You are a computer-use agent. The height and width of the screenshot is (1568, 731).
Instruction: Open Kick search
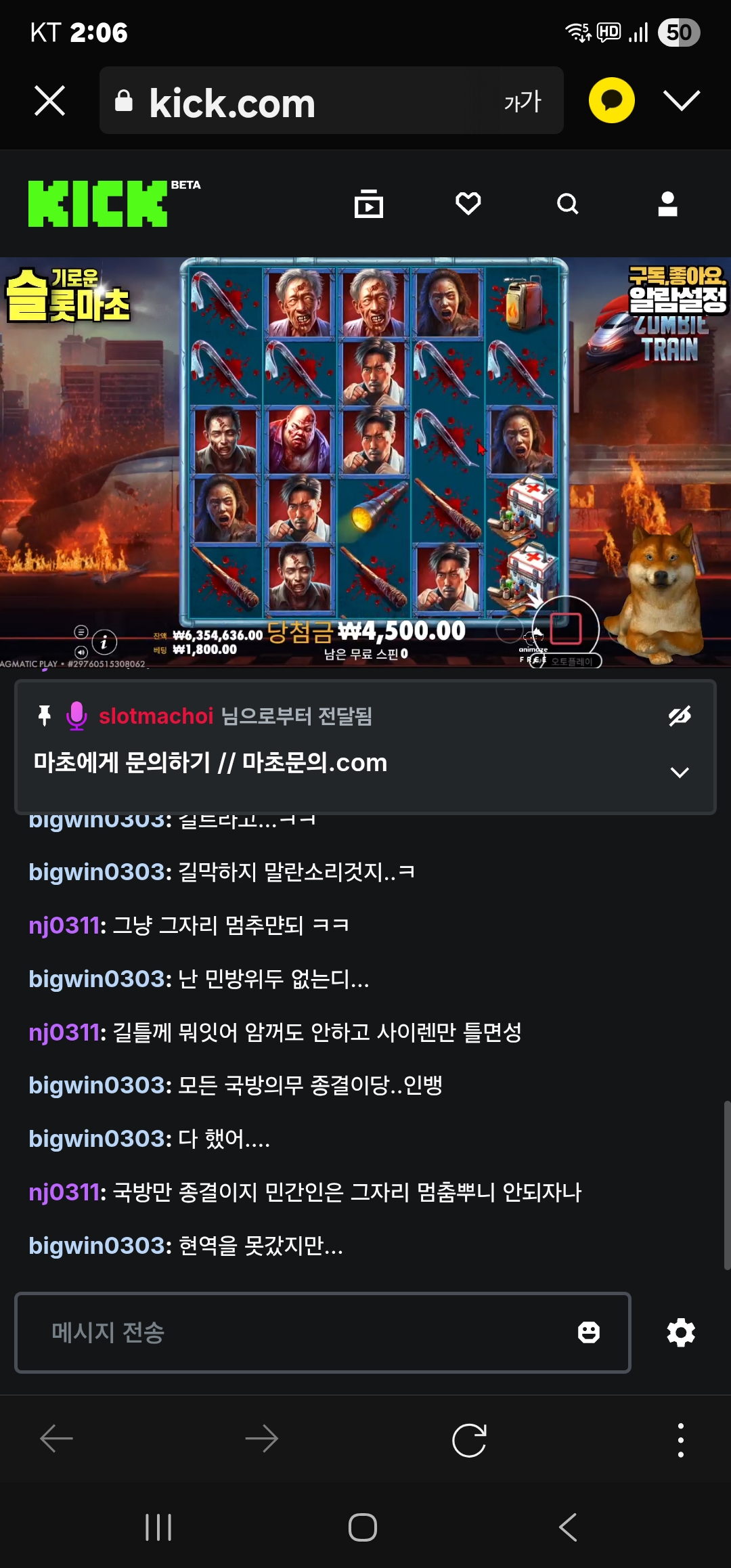point(567,203)
